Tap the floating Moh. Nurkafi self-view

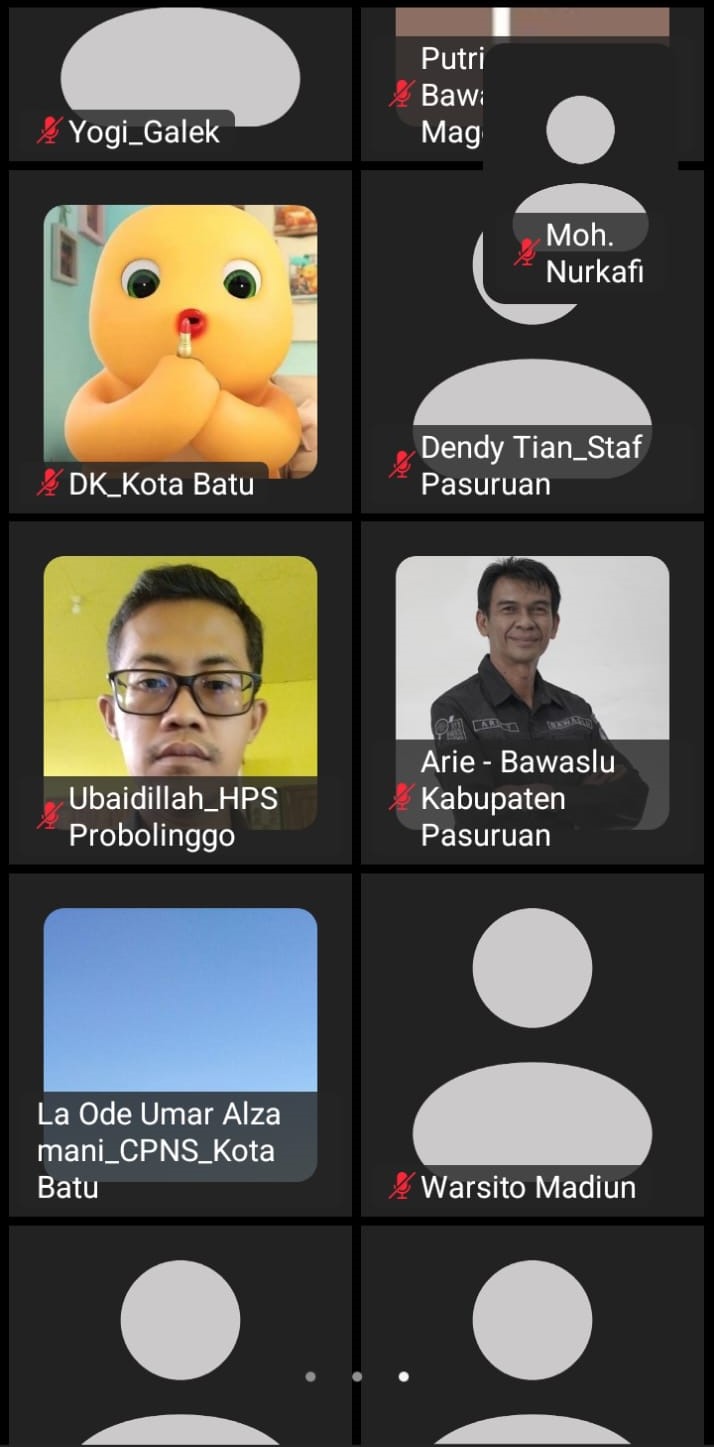tap(580, 170)
